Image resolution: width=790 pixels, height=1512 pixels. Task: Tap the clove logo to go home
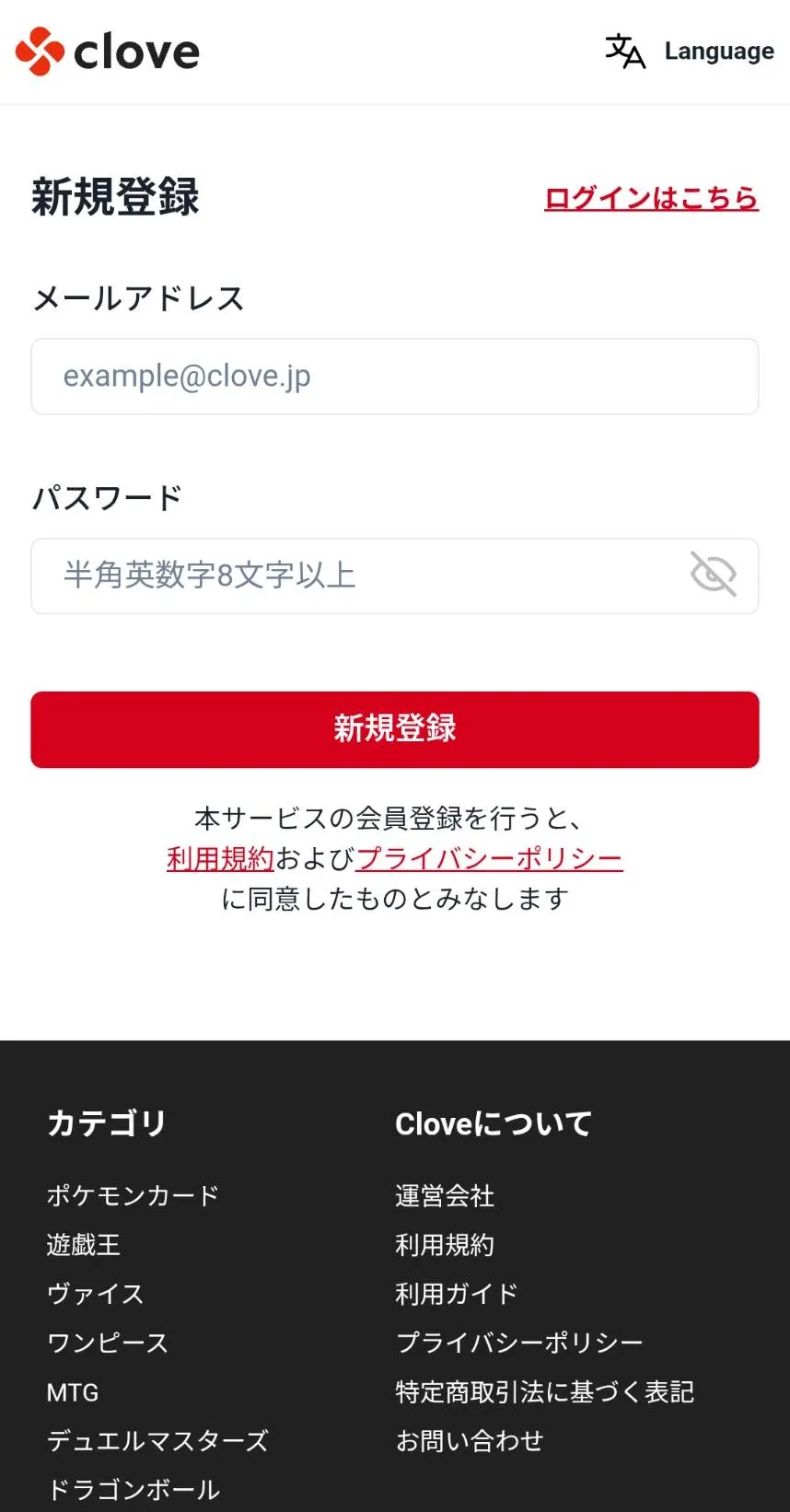108,52
